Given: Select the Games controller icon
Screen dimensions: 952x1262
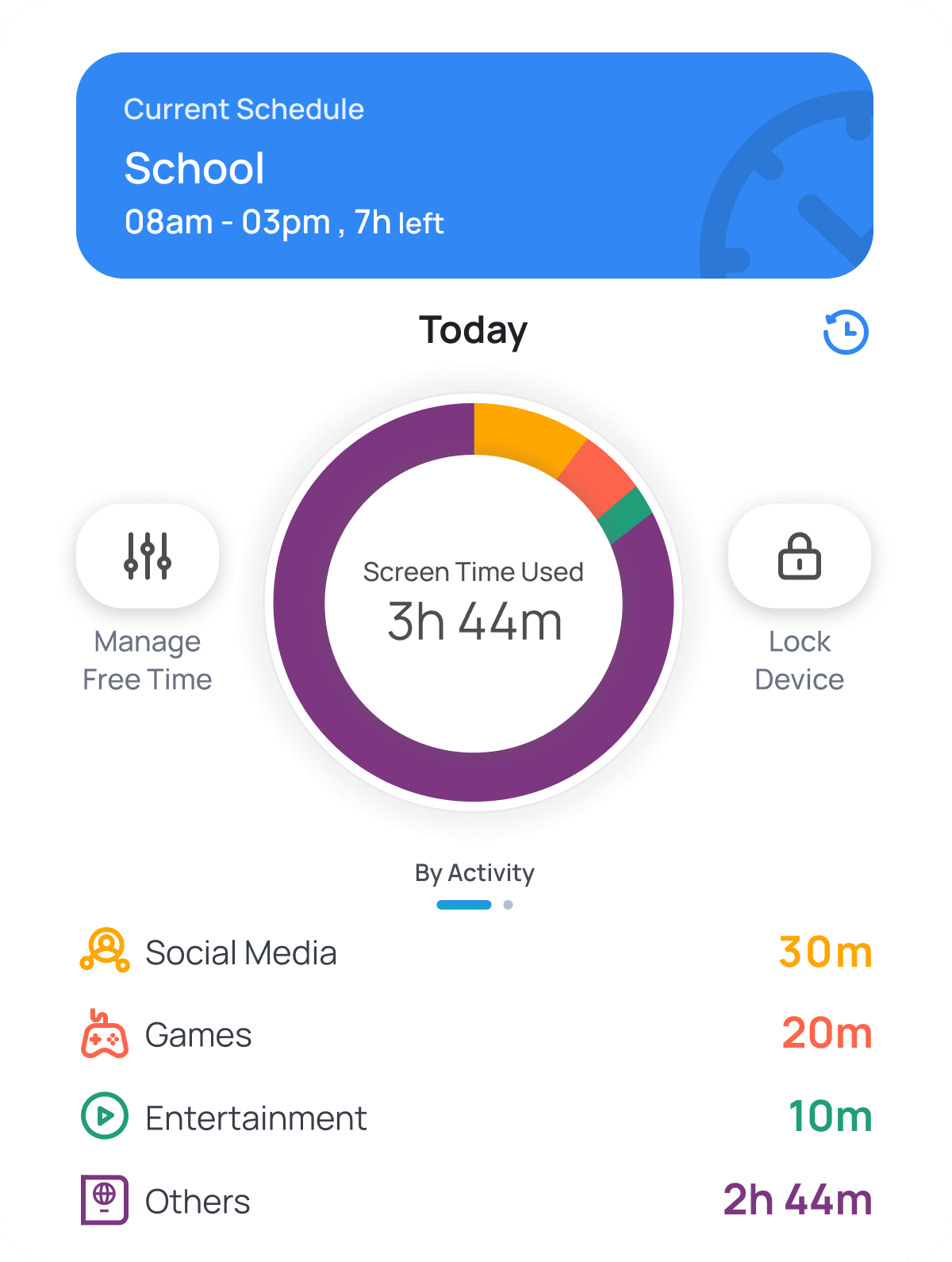Looking at the screenshot, I should [103, 1034].
